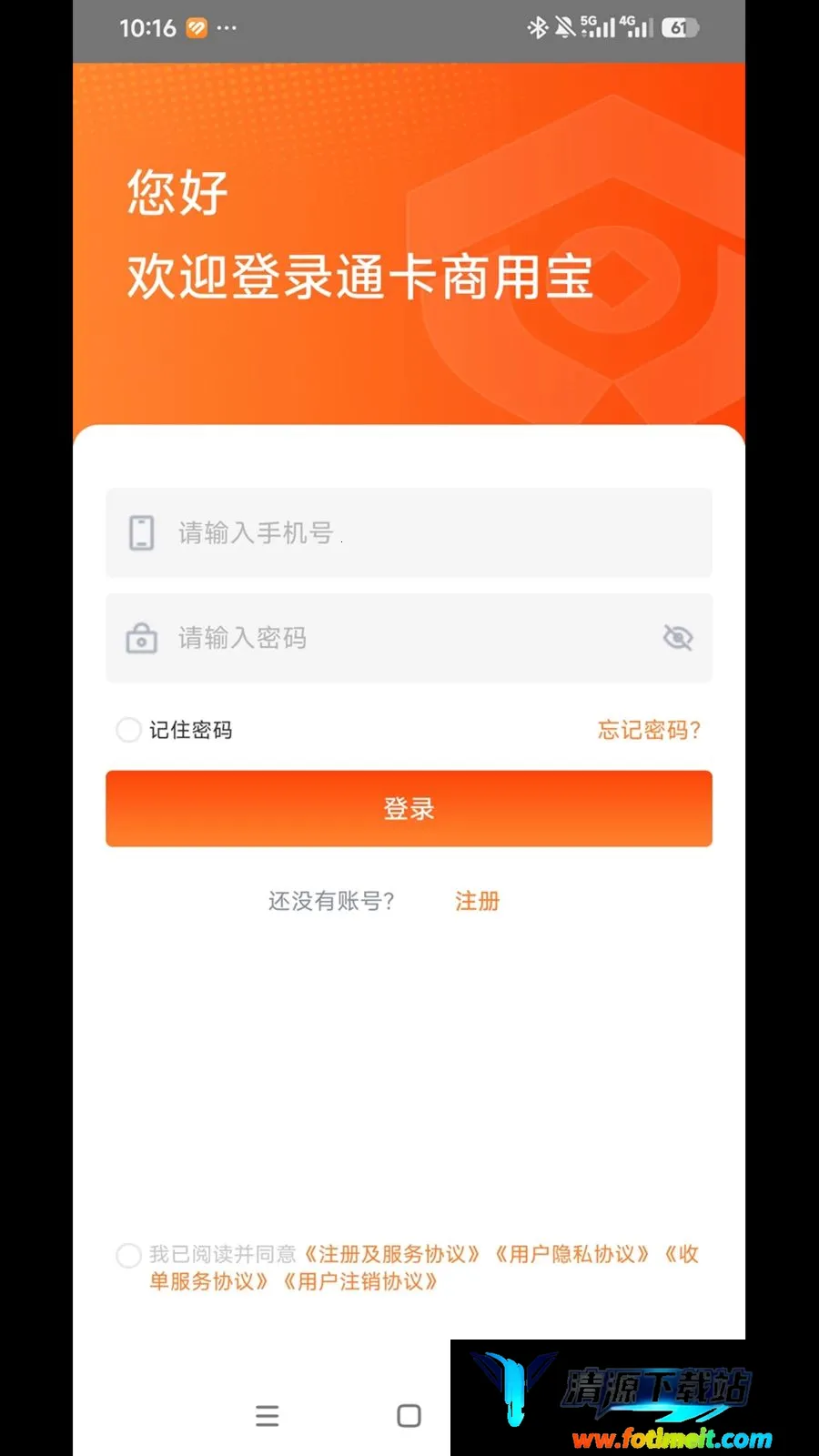Focus the password input field

pos(409,638)
